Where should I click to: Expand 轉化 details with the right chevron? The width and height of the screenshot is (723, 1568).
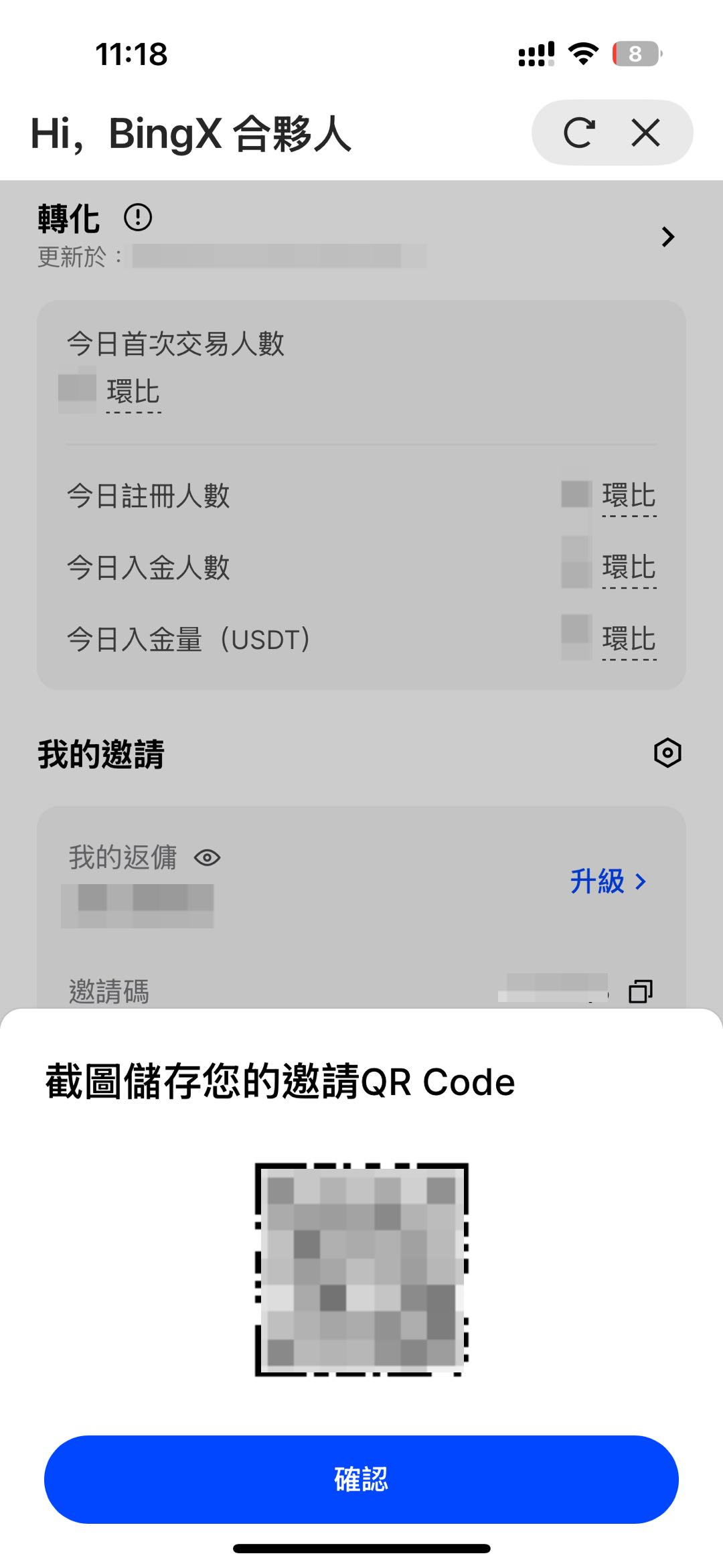(x=667, y=236)
